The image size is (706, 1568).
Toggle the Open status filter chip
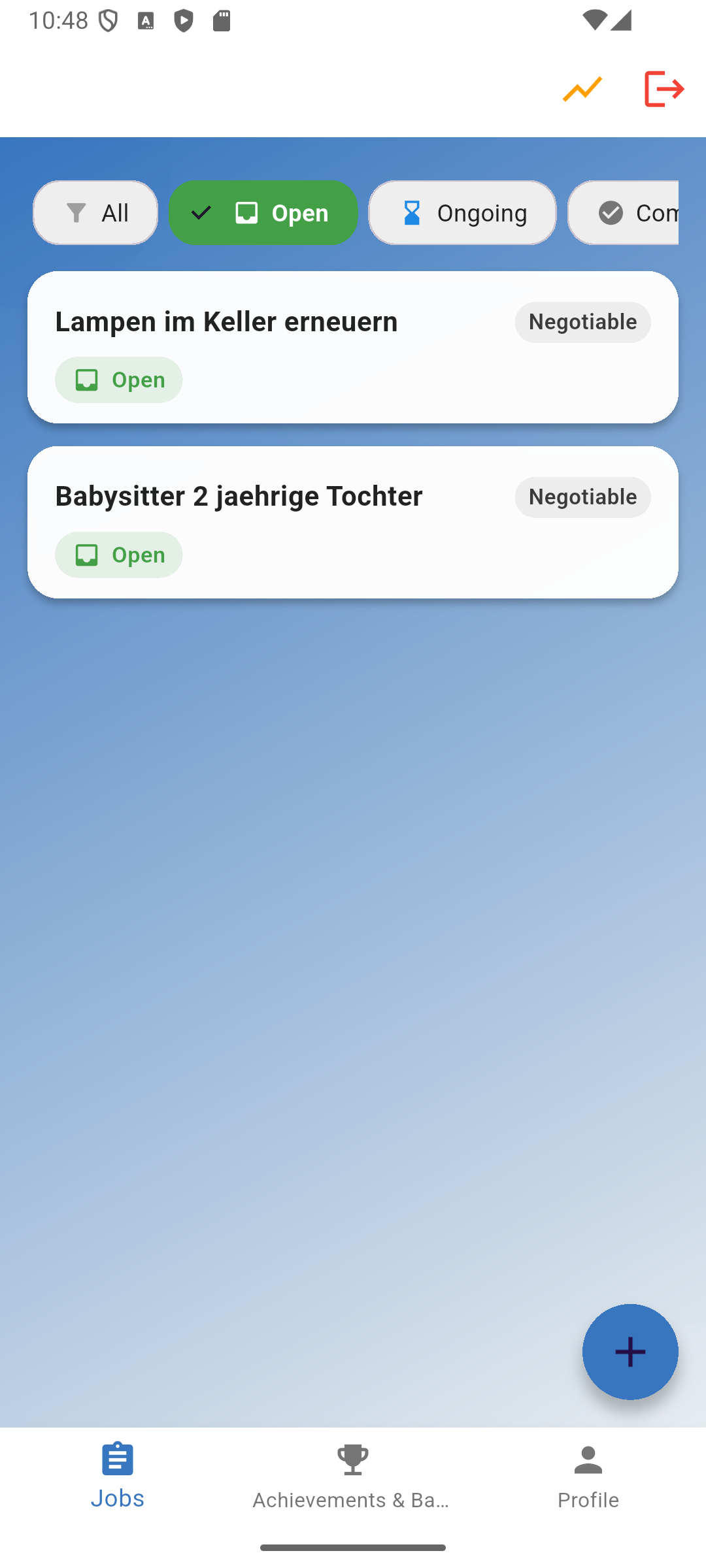263,212
